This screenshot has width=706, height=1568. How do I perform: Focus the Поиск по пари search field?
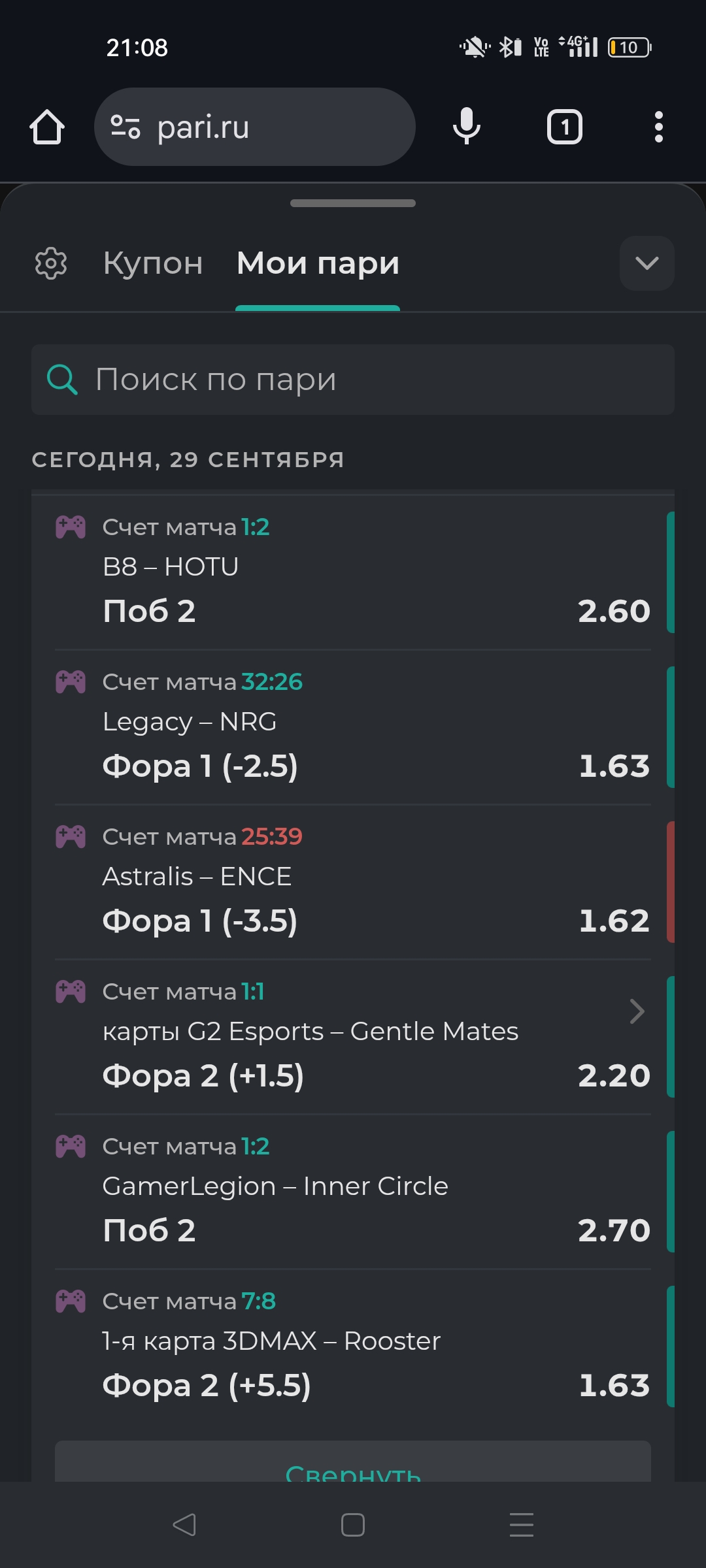(x=353, y=380)
